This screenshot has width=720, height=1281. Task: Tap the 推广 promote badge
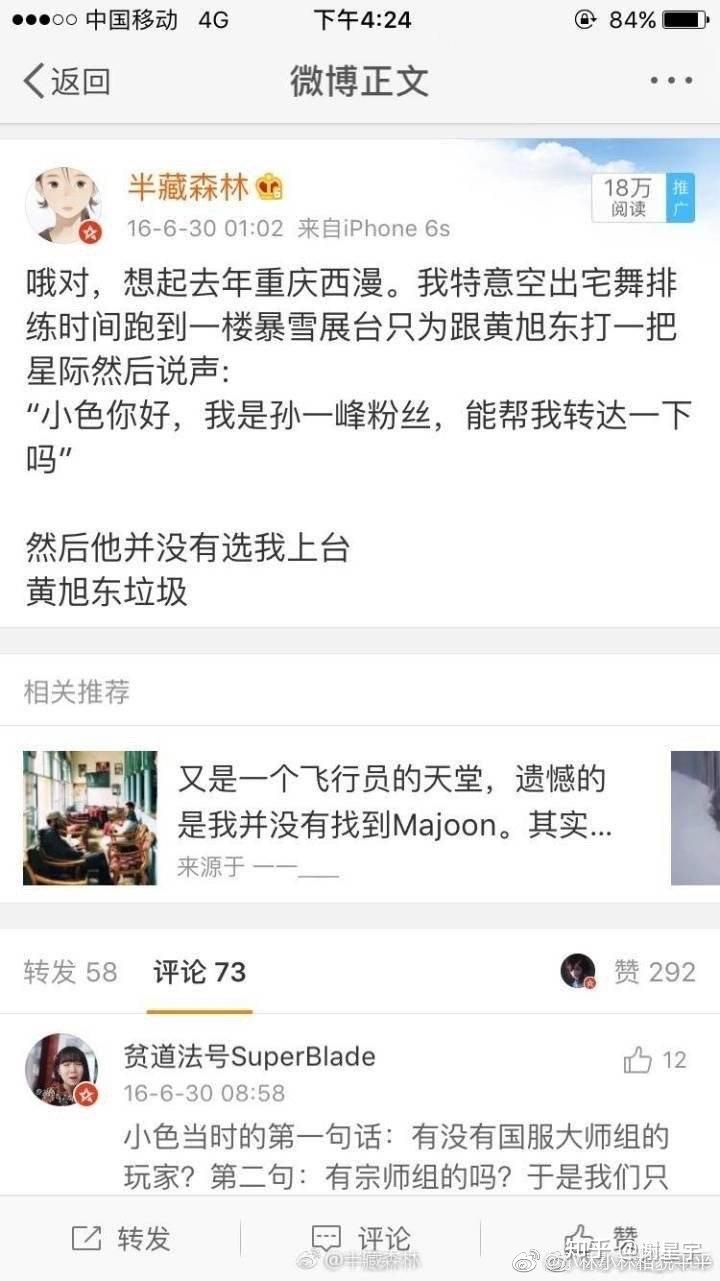681,198
